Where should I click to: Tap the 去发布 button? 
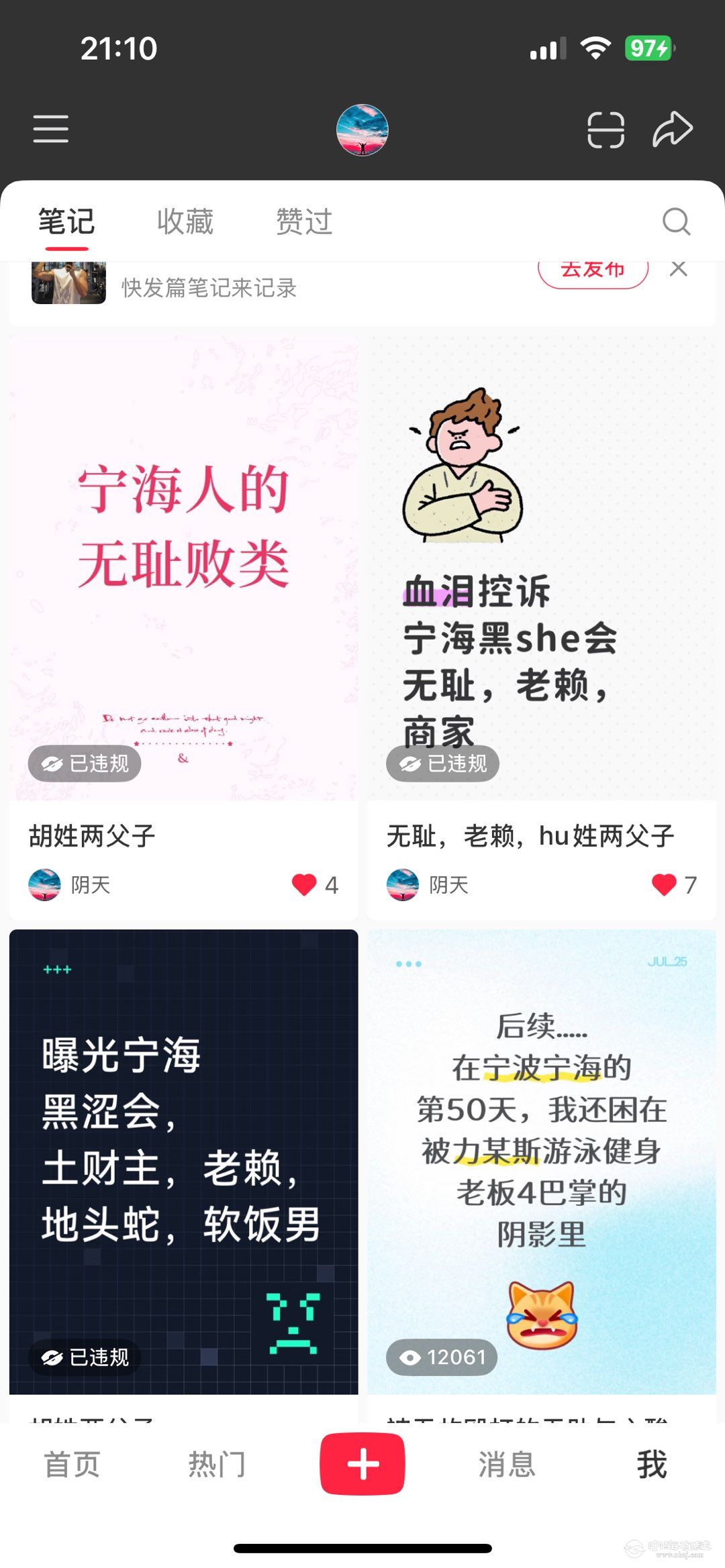coord(593,272)
